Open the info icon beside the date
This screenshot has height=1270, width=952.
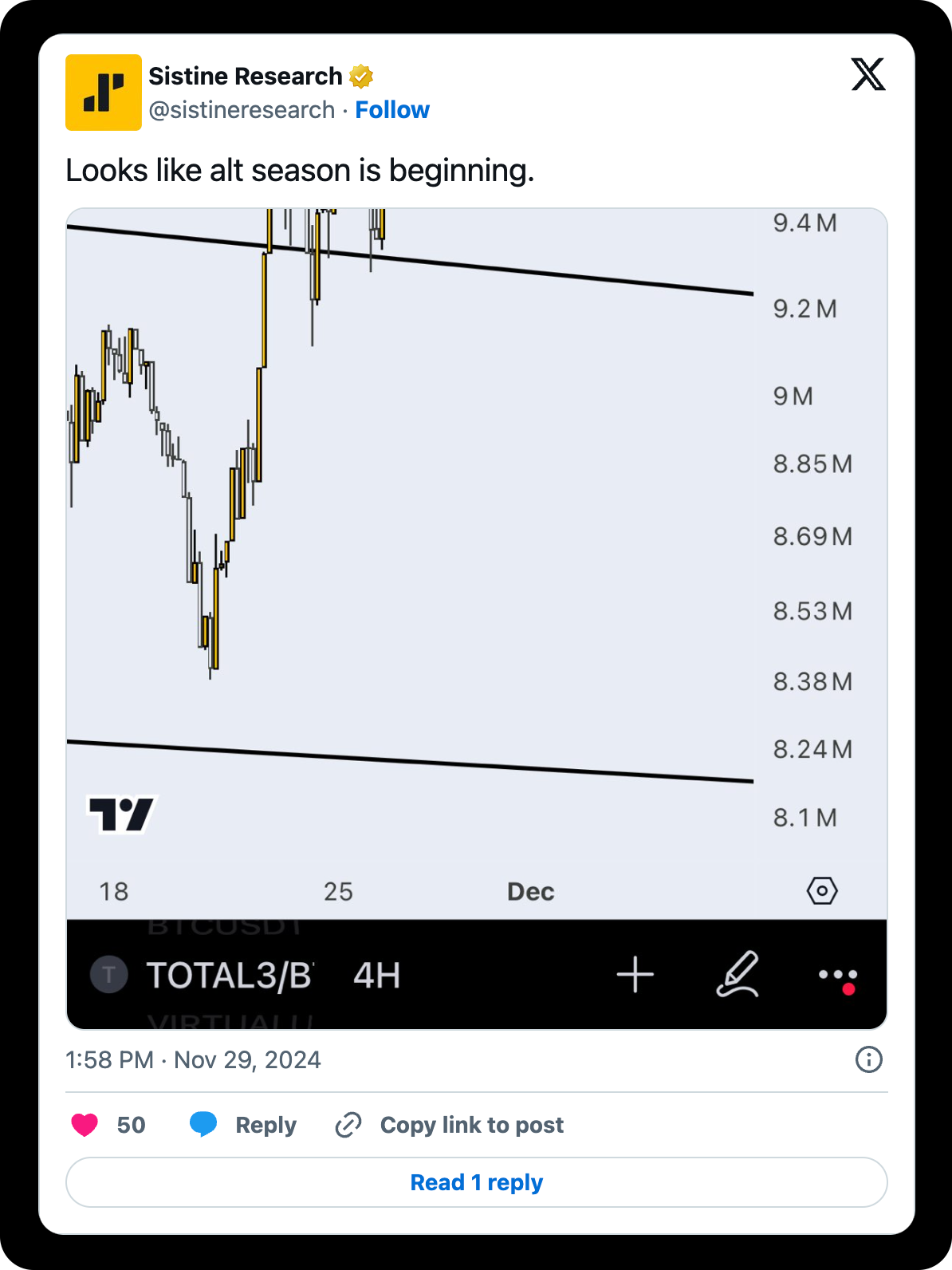(x=868, y=1059)
